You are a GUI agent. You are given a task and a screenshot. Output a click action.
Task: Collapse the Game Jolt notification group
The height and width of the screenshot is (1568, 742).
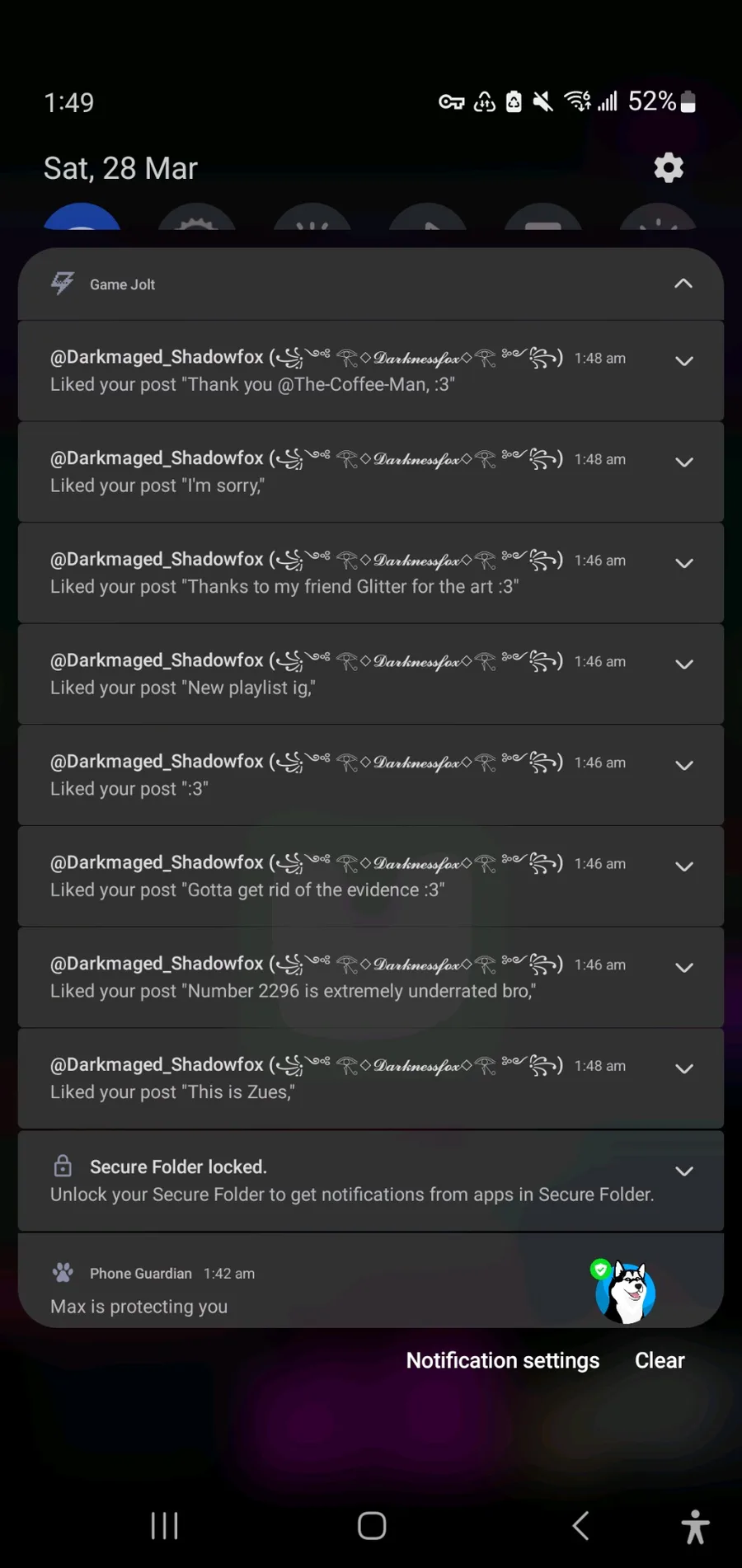[683, 284]
